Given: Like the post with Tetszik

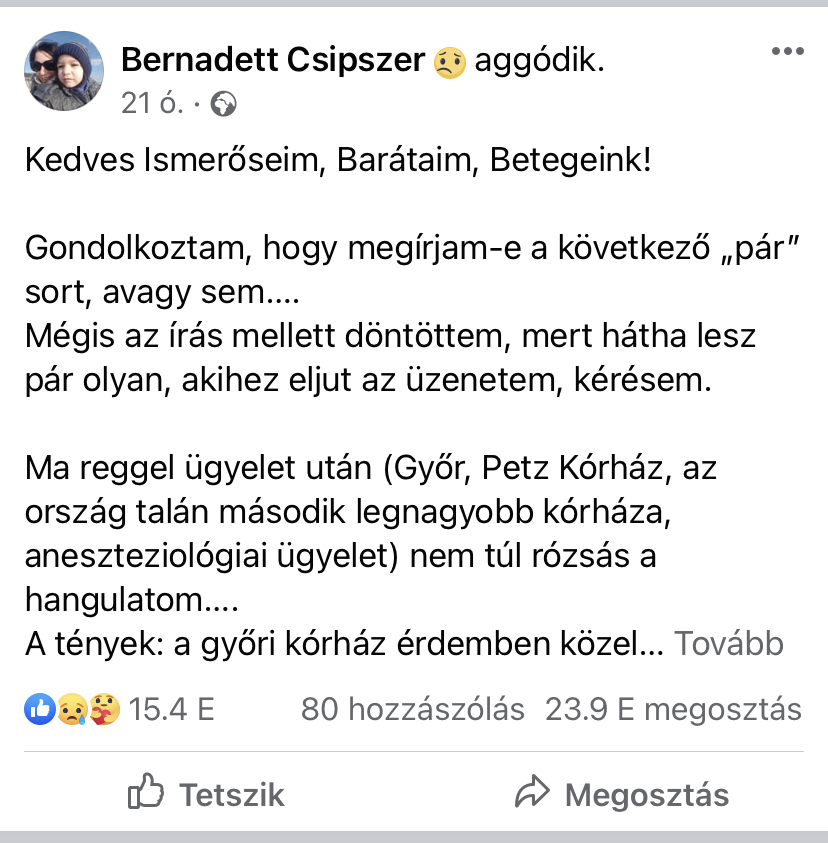Looking at the screenshot, I should pyautogui.click(x=207, y=794).
